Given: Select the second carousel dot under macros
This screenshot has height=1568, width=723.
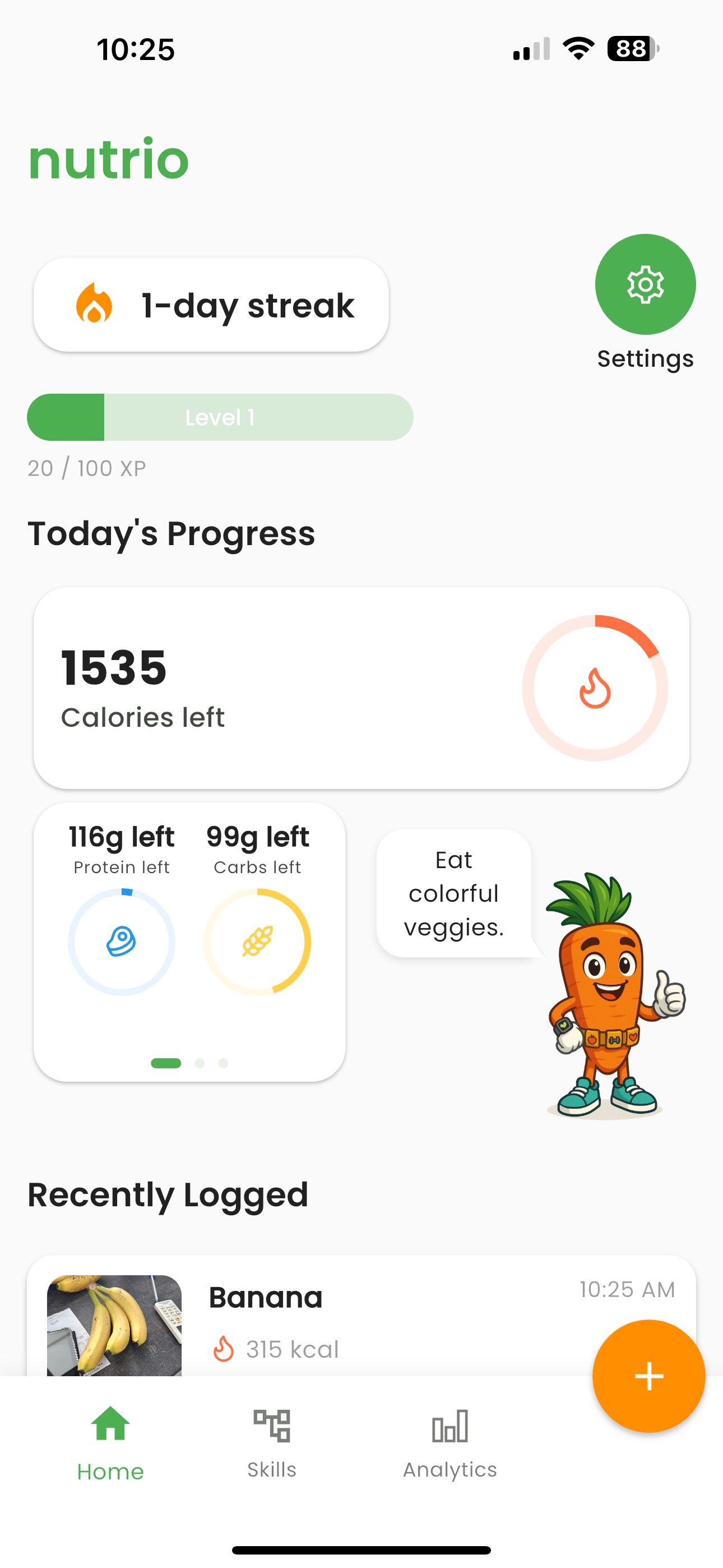Looking at the screenshot, I should (199, 1063).
